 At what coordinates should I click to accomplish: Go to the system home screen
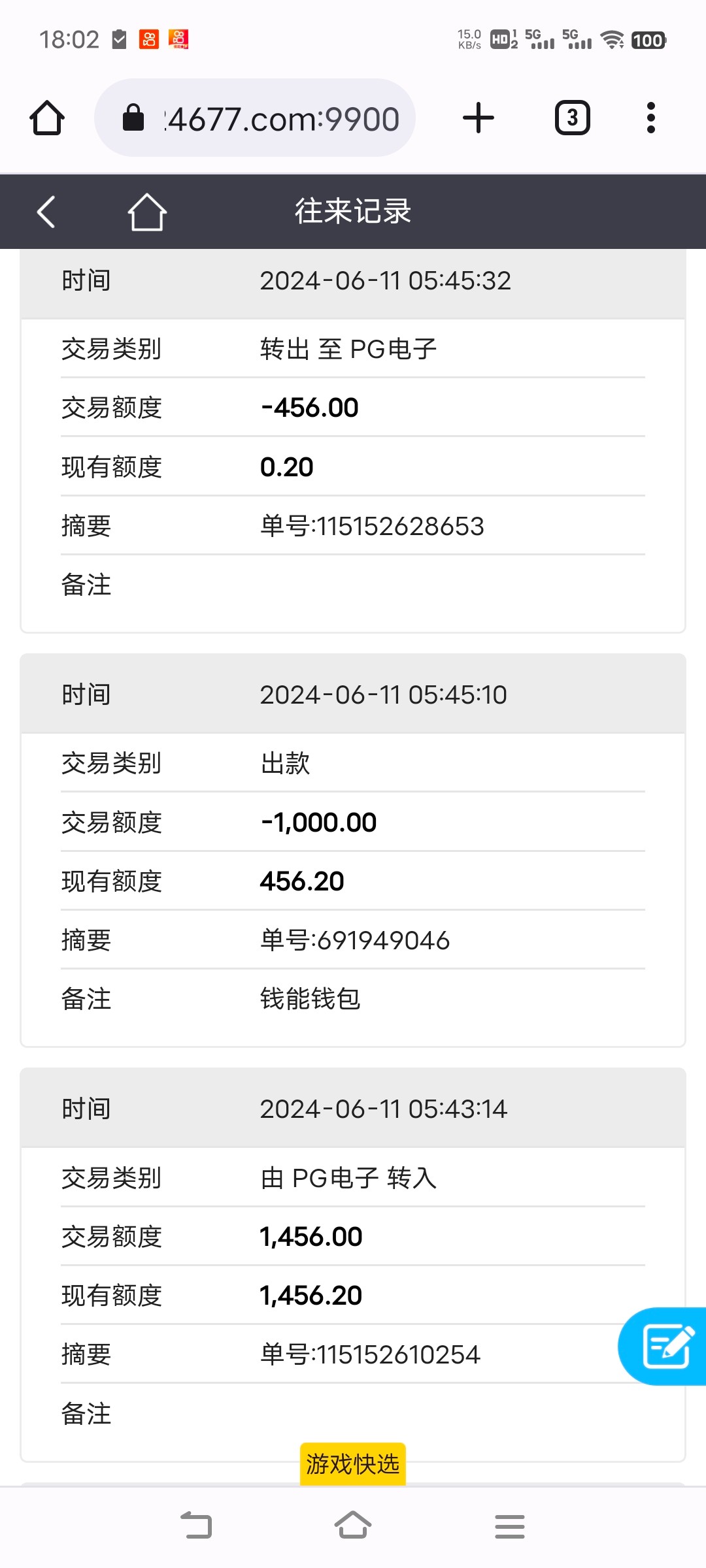tap(353, 1526)
